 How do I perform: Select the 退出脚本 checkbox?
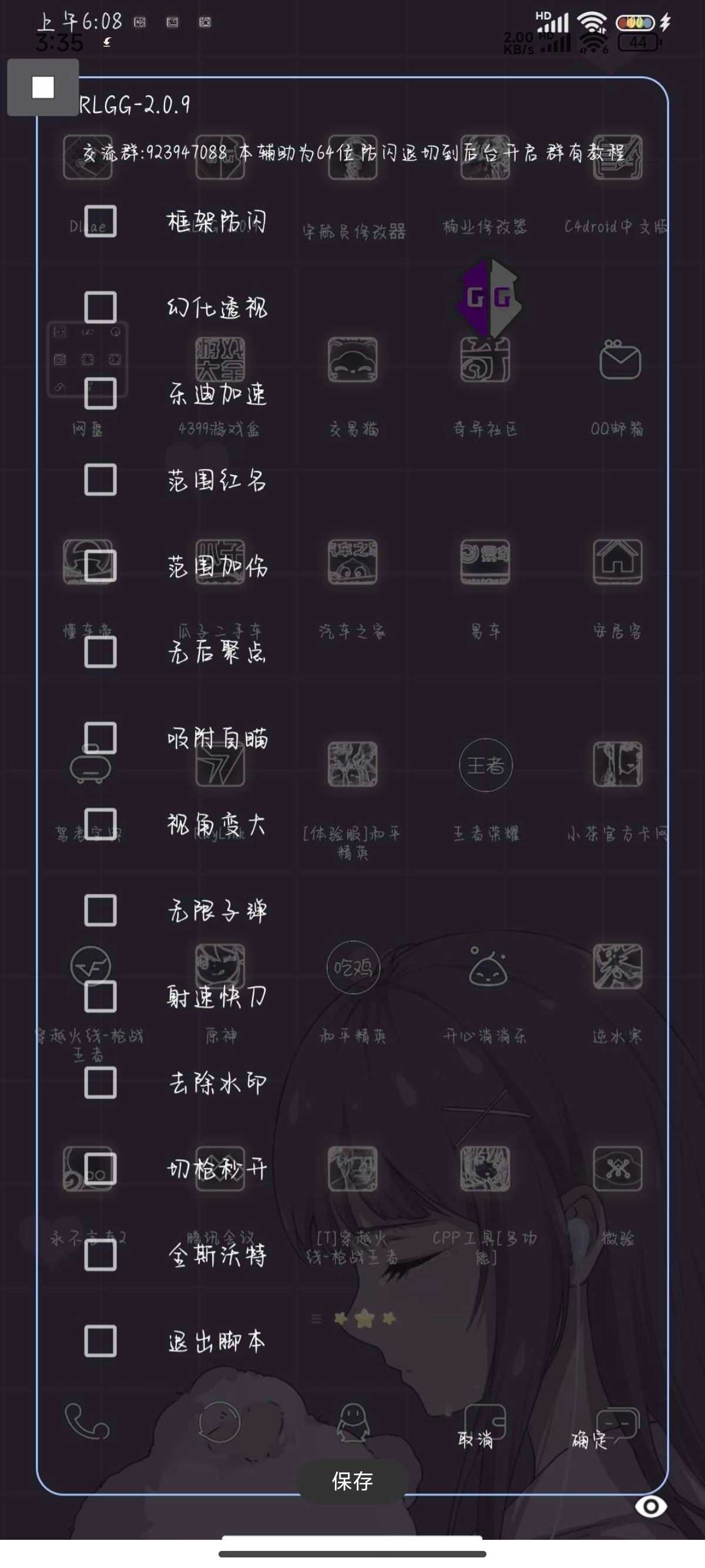pos(100,1341)
